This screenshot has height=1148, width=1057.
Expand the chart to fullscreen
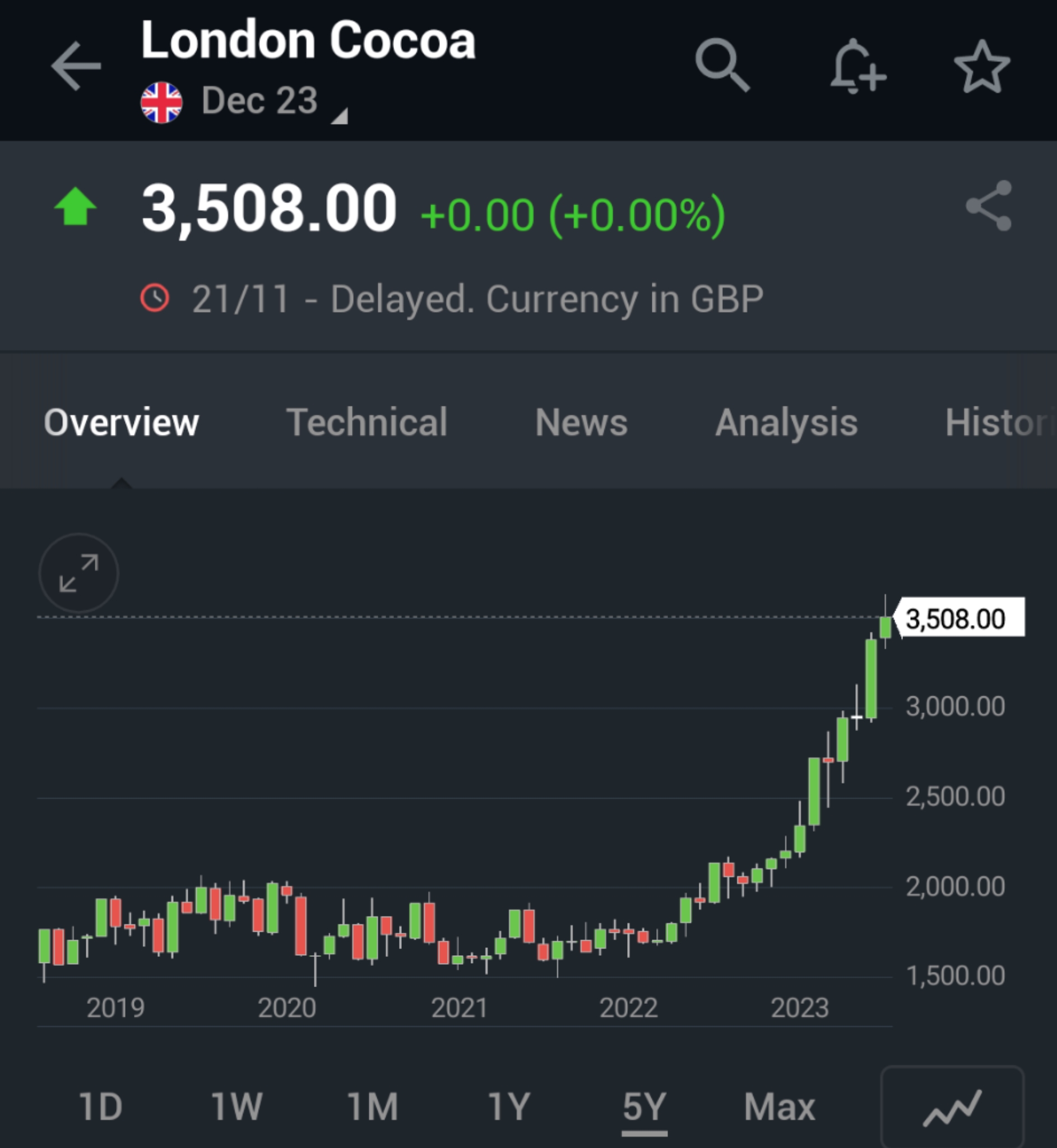78,572
